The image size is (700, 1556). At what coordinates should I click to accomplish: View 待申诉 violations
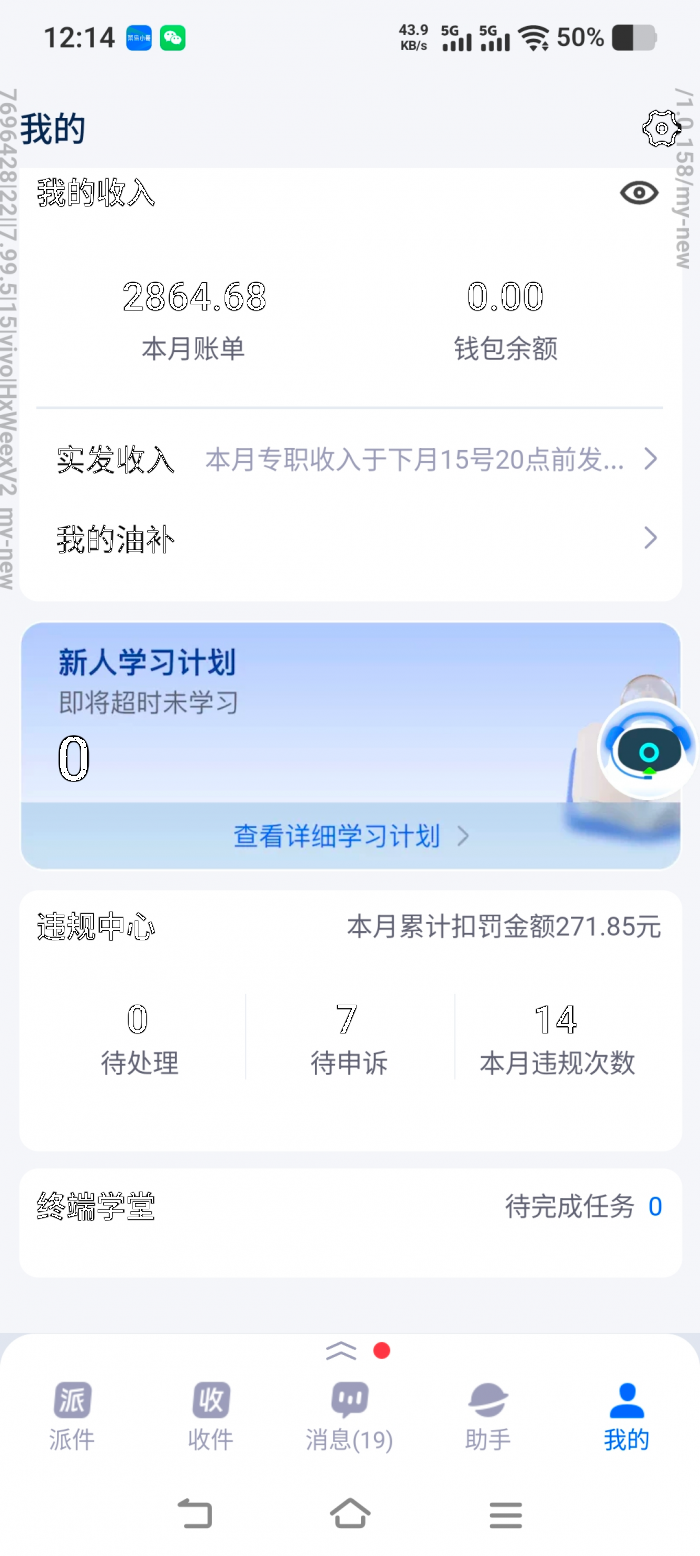click(347, 1038)
